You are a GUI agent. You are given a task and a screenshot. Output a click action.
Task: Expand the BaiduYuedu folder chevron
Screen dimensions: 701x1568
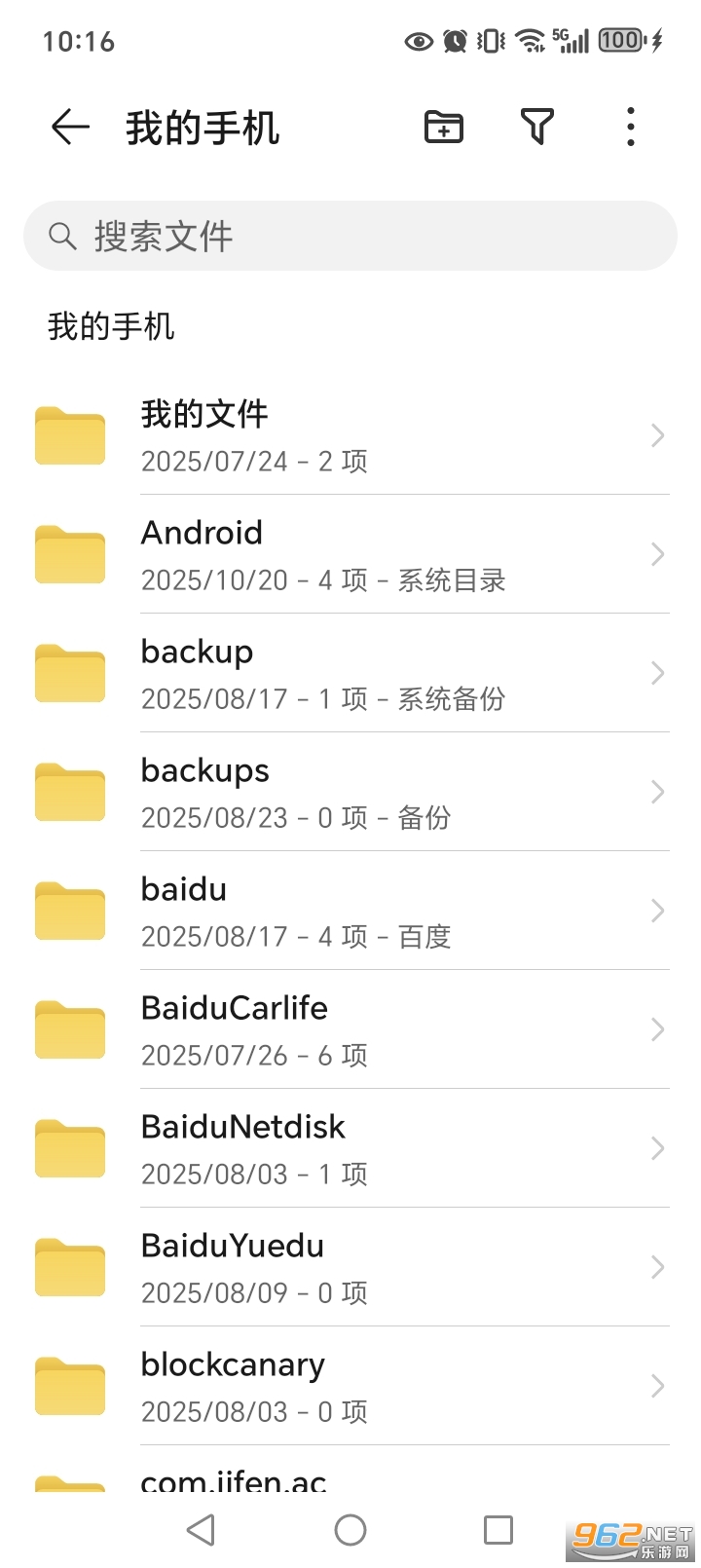click(656, 1267)
